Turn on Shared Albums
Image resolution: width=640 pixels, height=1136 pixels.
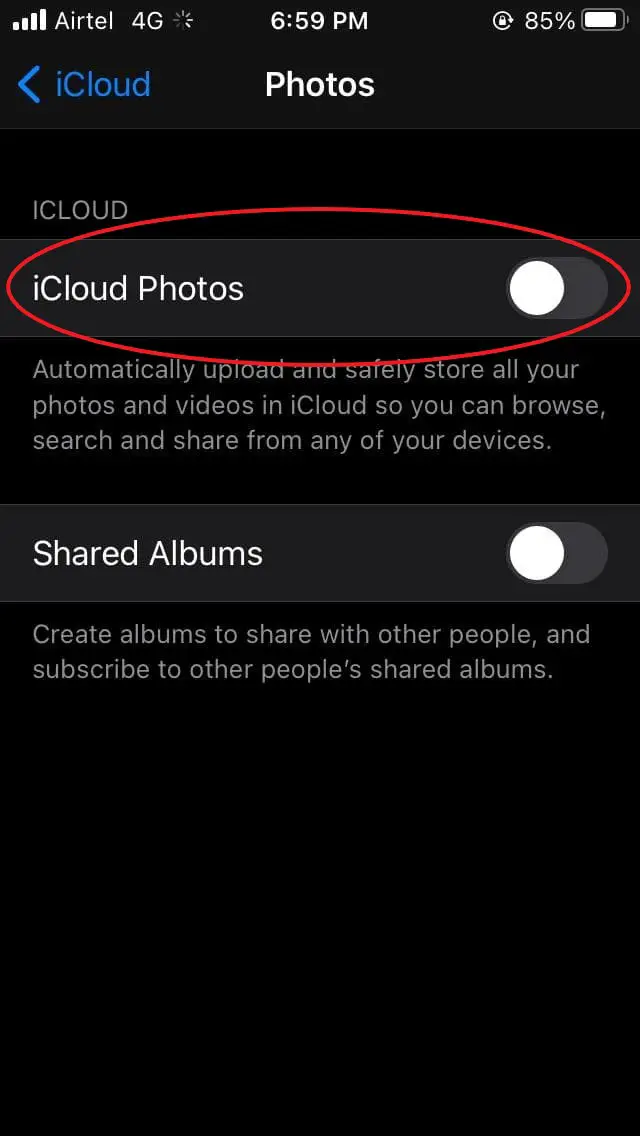pyautogui.click(x=556, y=554)
